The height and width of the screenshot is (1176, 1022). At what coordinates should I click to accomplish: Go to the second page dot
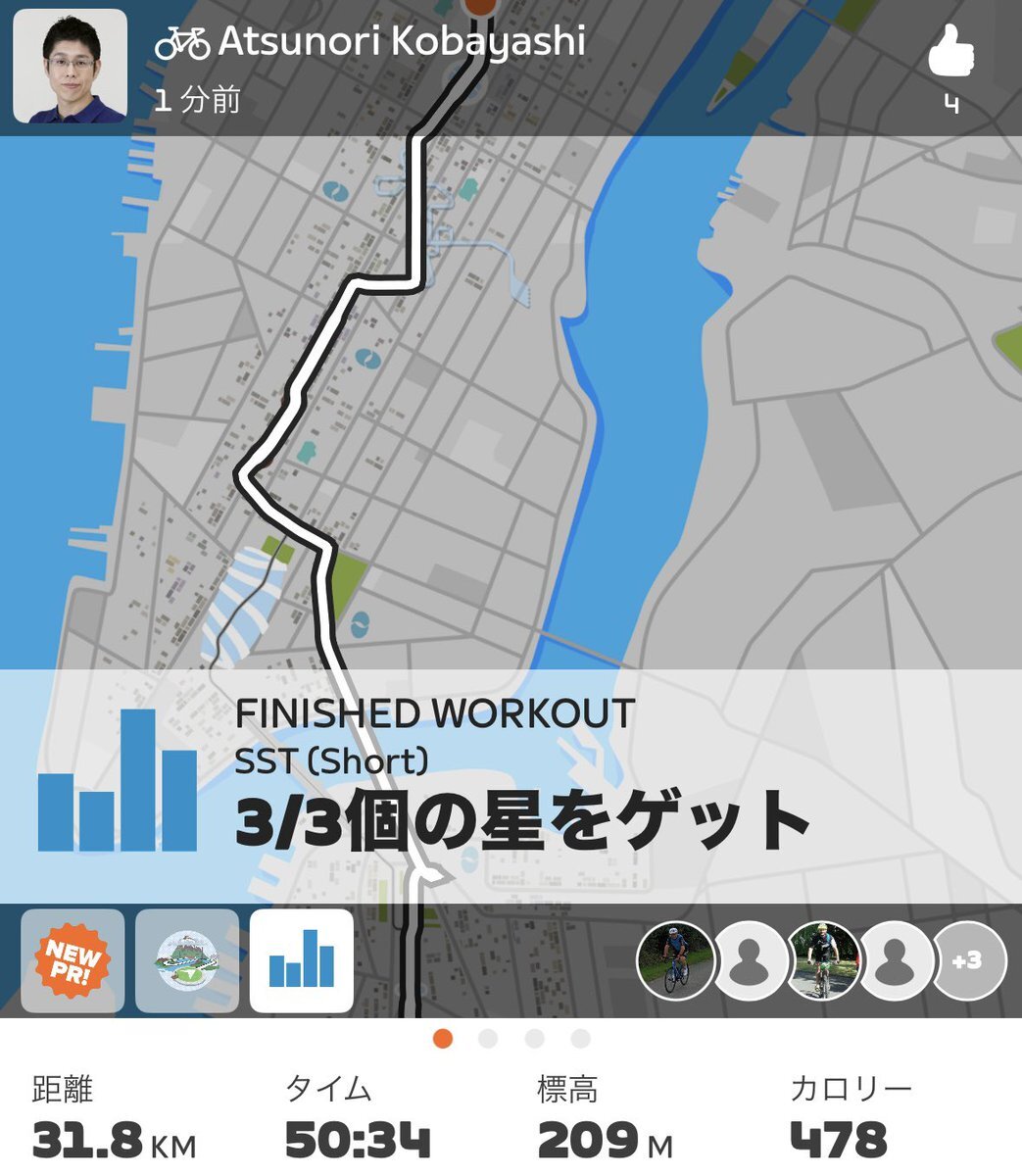click(488, 1039)
